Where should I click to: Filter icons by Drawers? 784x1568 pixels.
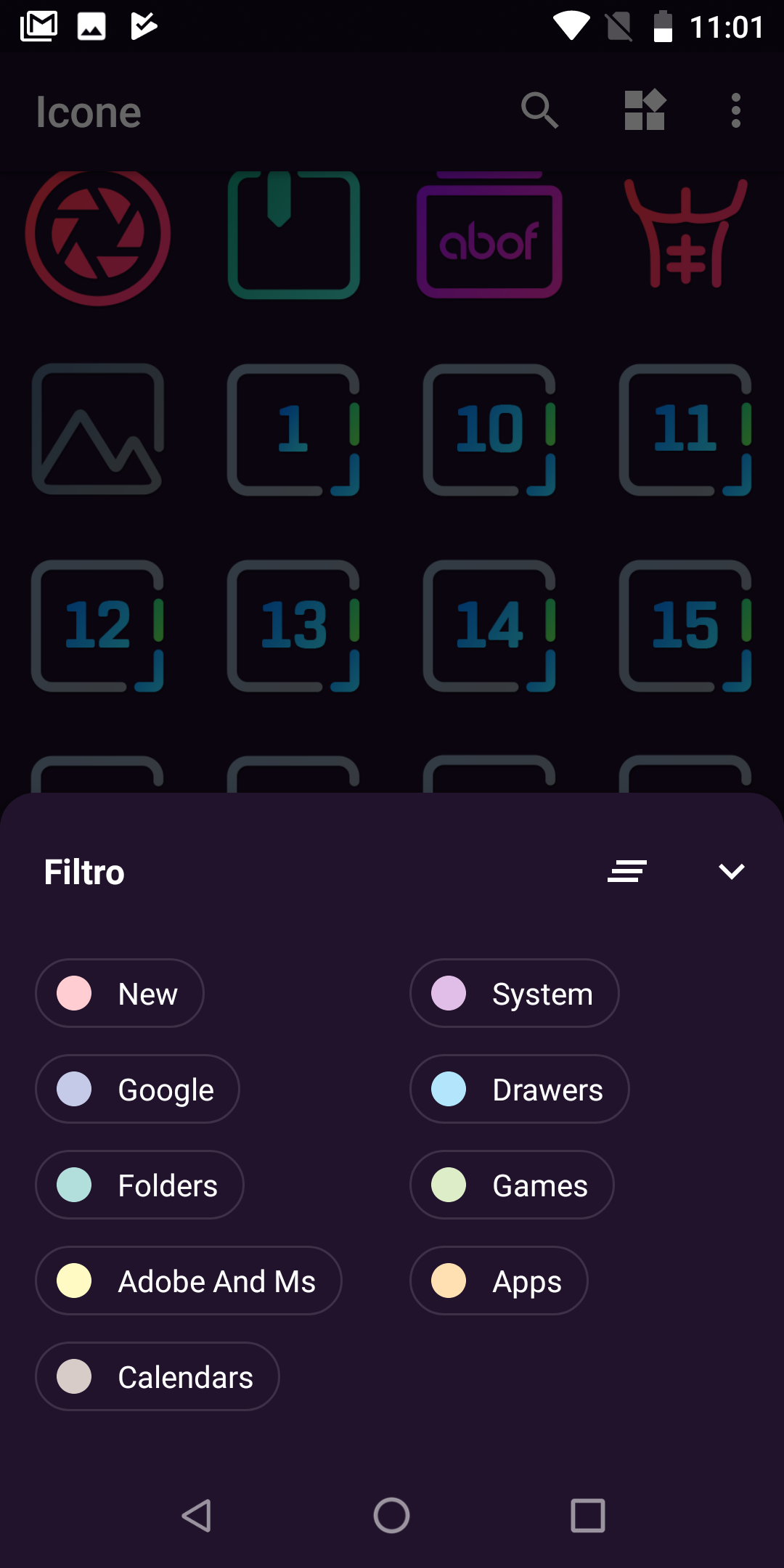519,1089
